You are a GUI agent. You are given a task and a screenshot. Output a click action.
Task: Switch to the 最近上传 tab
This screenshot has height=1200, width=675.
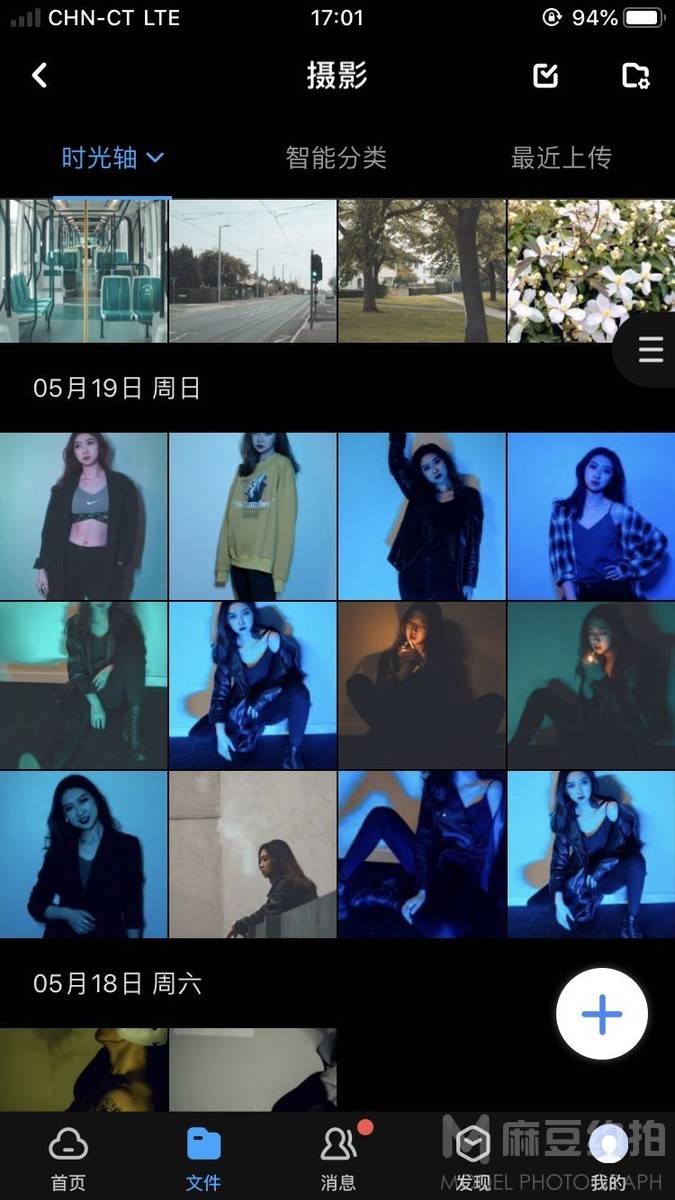[x=561, y=158]
